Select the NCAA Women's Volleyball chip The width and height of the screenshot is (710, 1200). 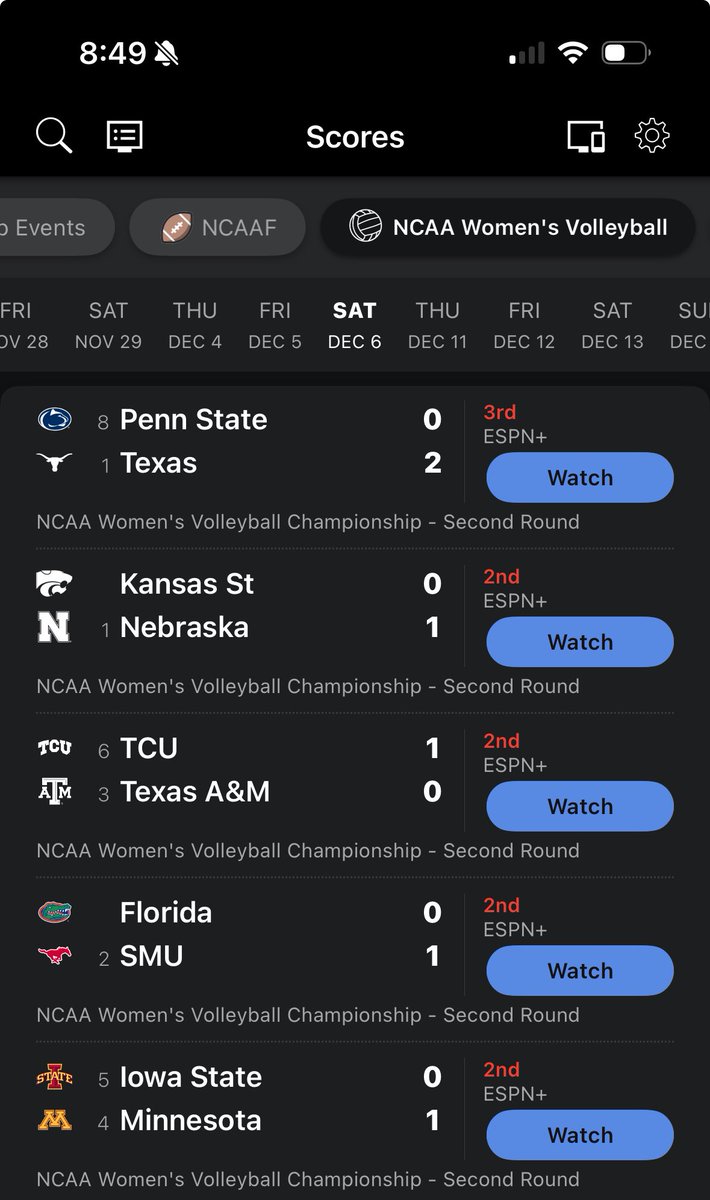point(508,227)
